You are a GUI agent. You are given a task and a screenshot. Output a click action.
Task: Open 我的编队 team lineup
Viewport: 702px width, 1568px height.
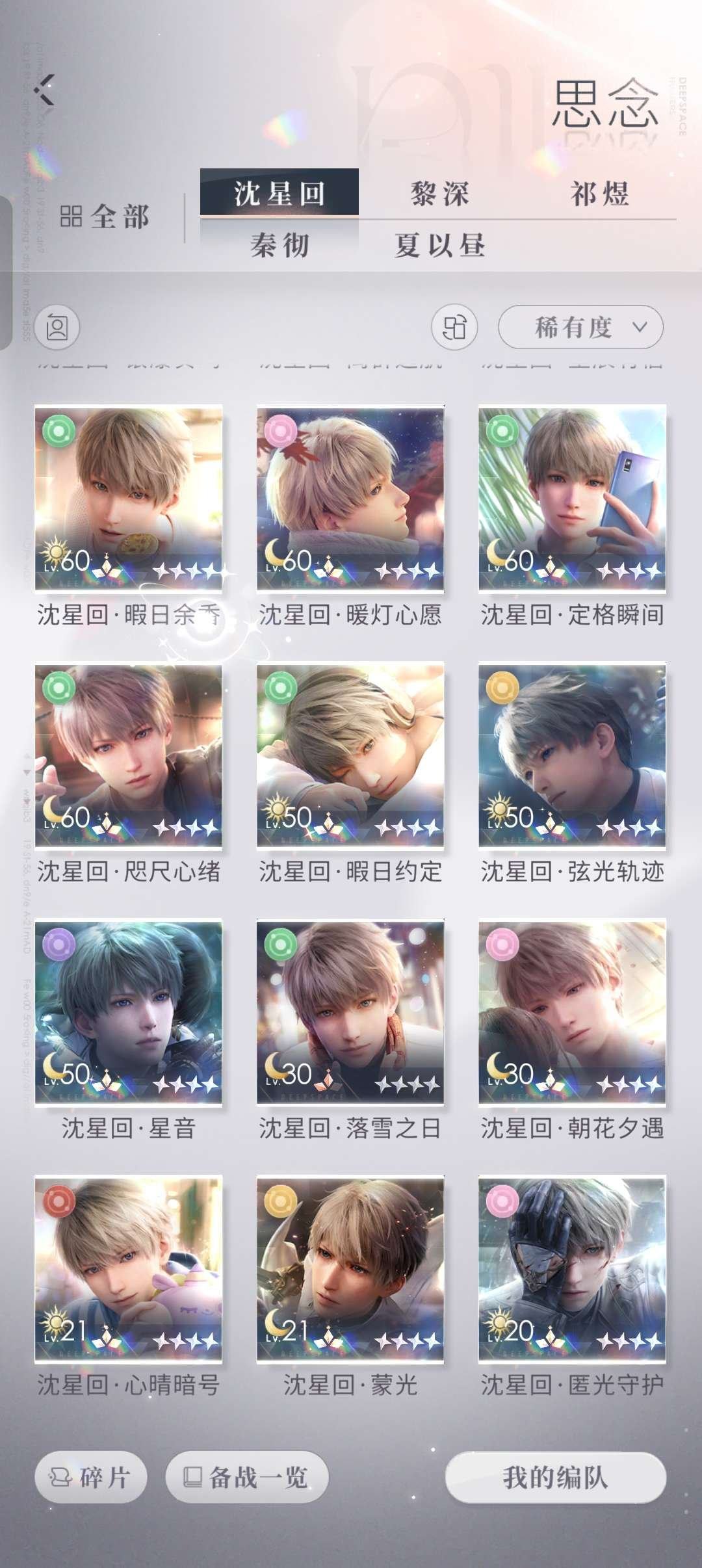(x=556, y=1478)
